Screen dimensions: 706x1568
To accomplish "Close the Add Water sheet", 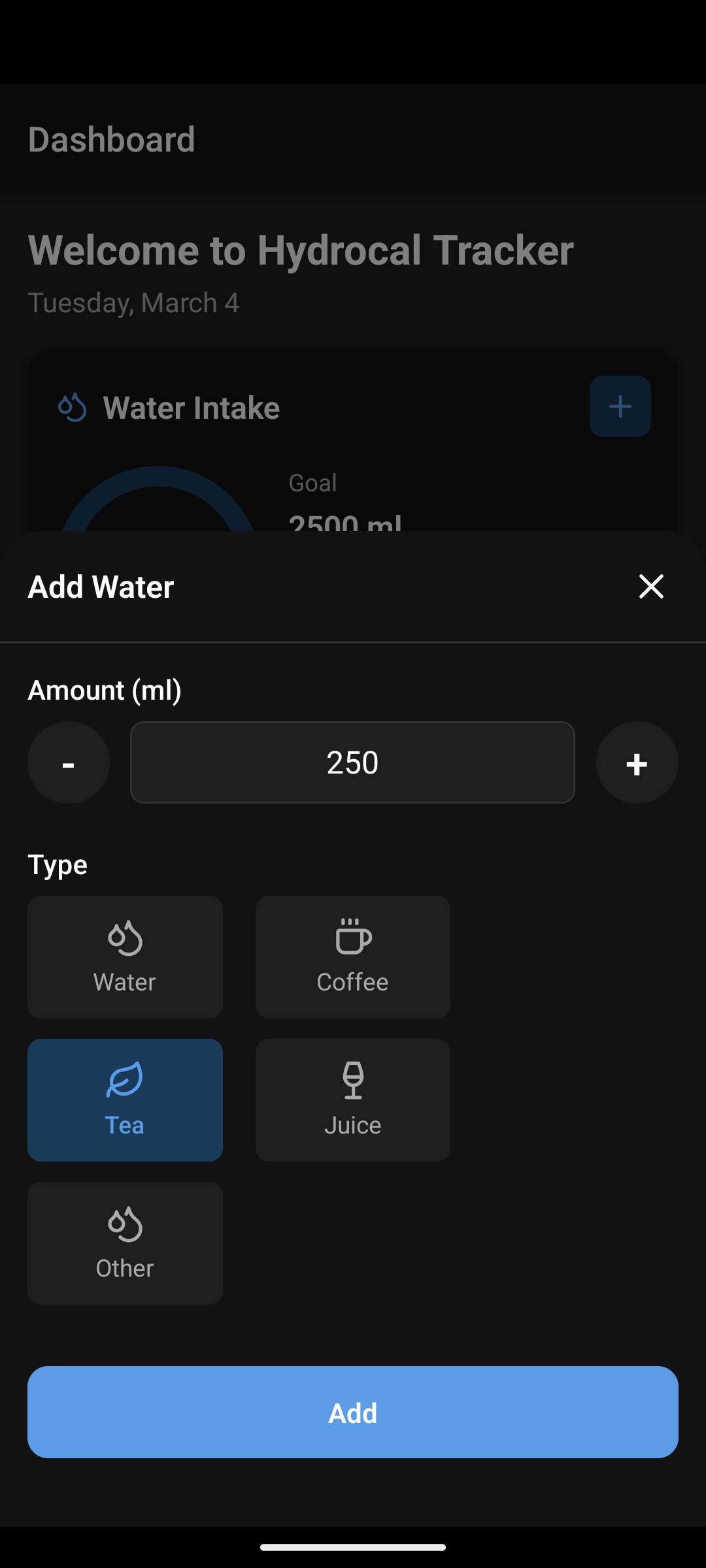I will pos(651,586).
